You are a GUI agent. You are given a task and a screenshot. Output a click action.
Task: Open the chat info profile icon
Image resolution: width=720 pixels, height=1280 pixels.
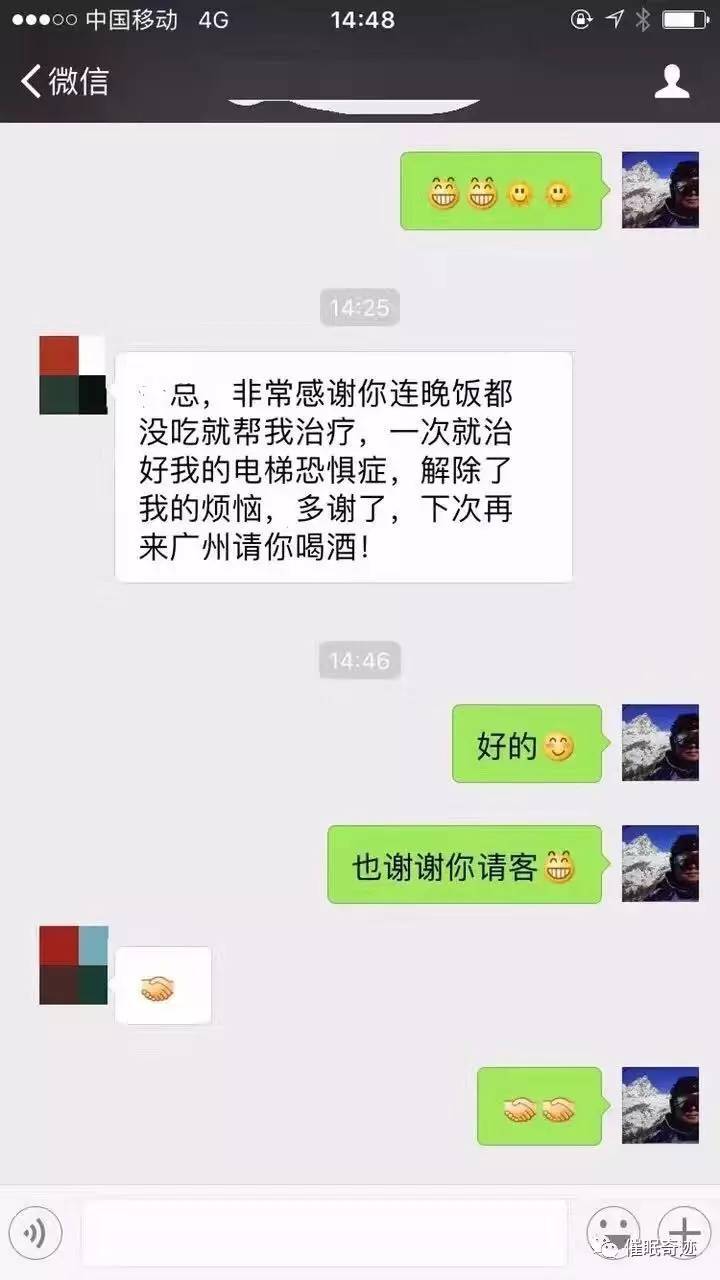pyautogui.click(x=672, y=81)
